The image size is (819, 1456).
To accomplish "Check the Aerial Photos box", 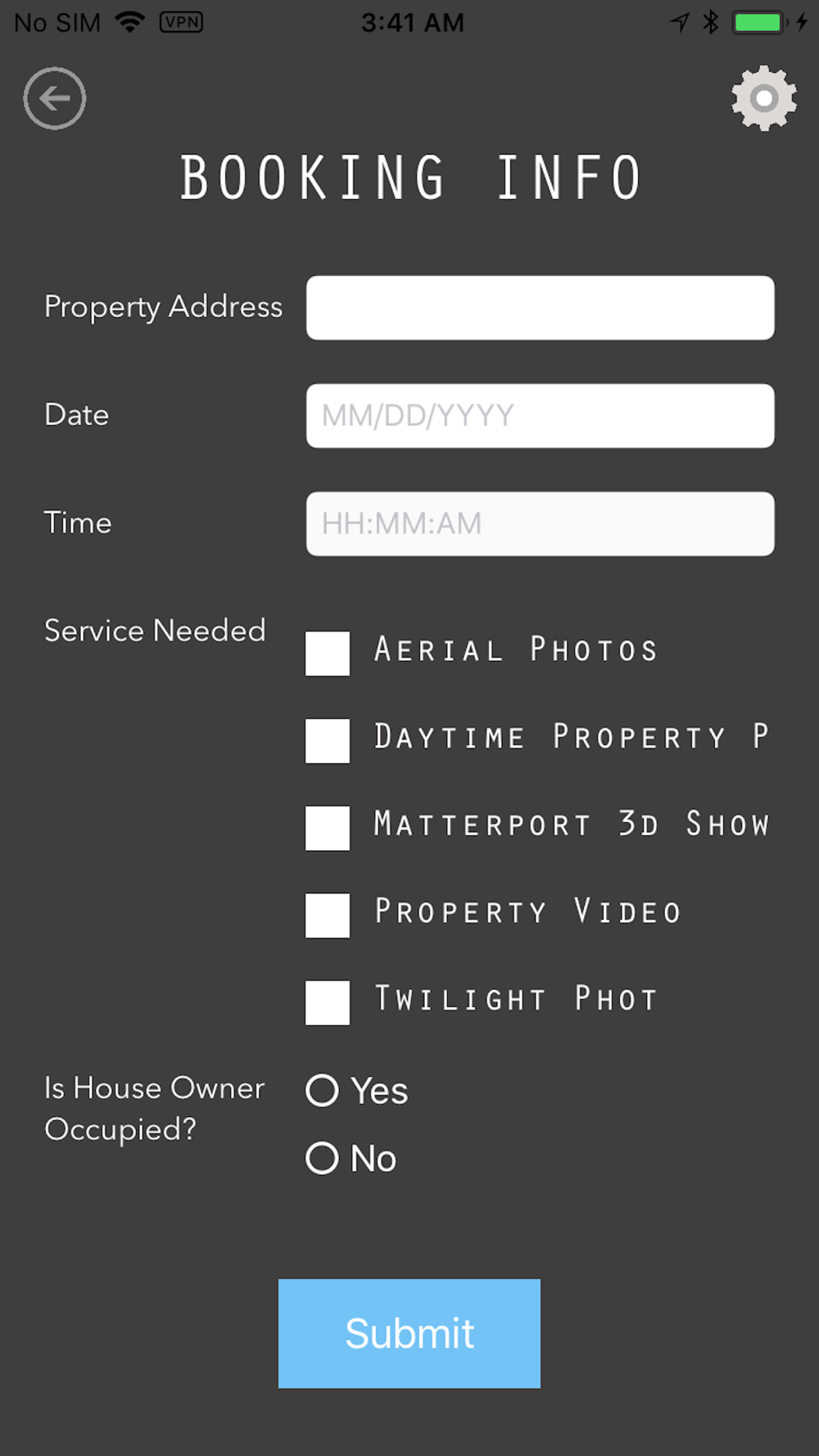I will click(328, 653).
